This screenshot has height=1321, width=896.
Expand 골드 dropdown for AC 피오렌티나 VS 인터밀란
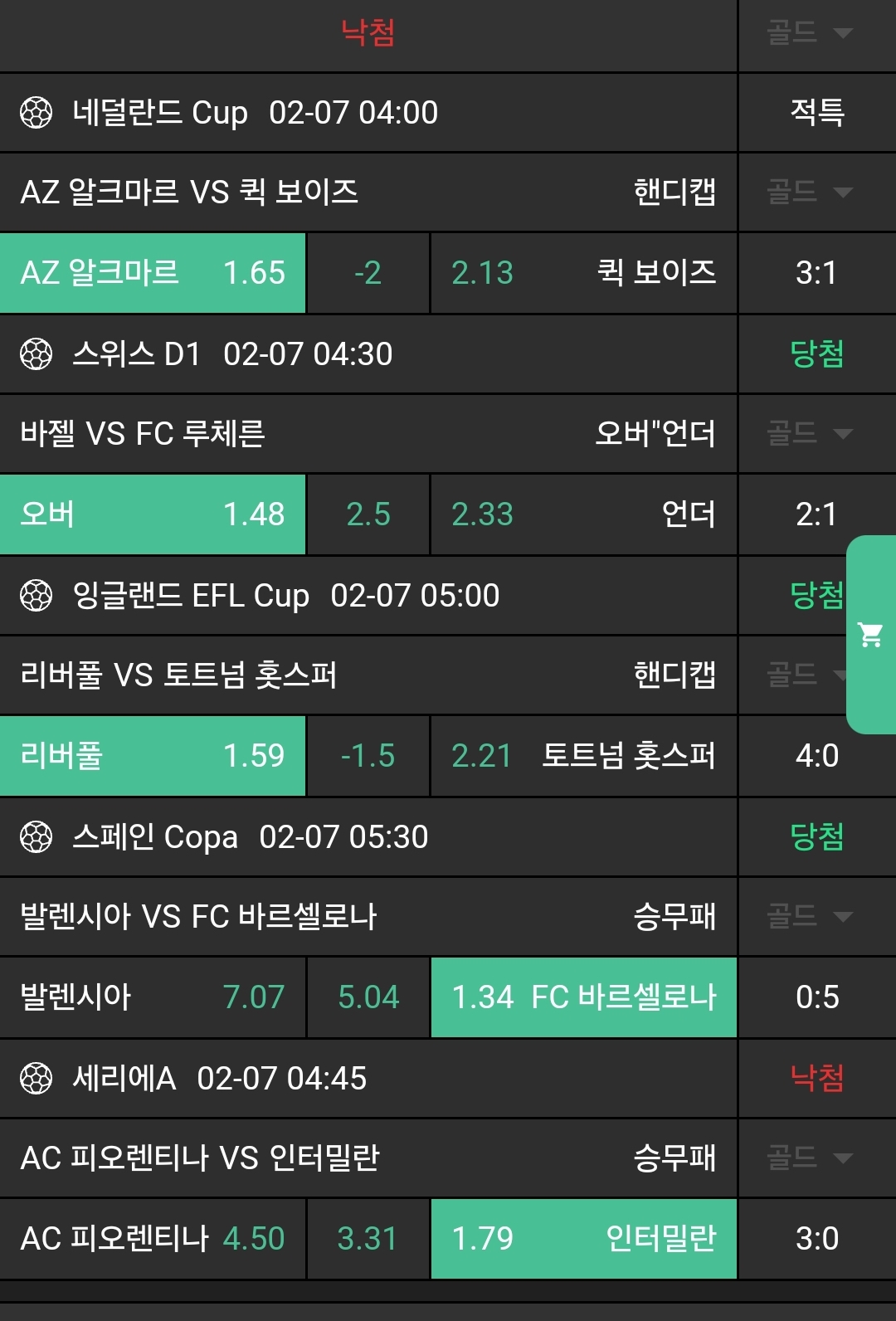coord(810,1158)
